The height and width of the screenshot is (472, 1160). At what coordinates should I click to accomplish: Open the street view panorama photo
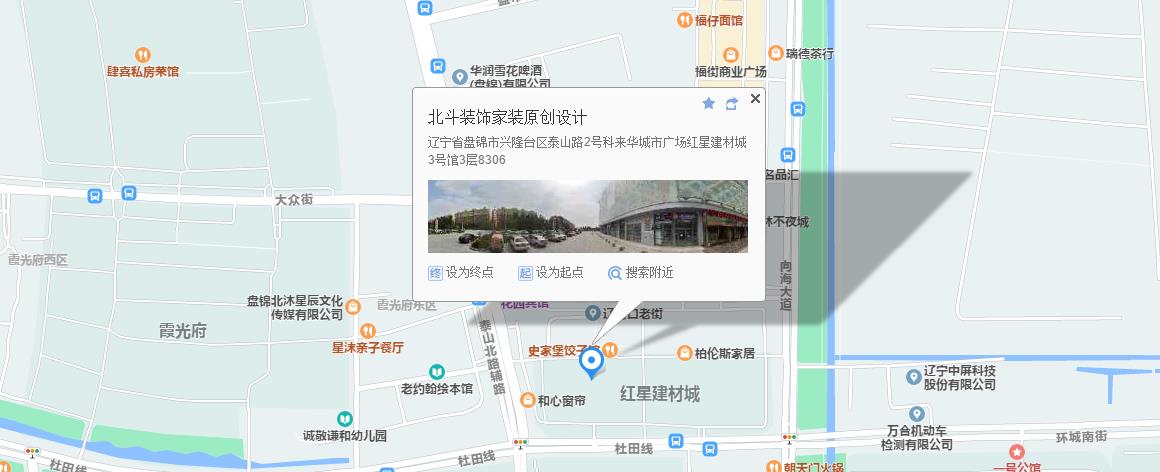pos(587,216)
